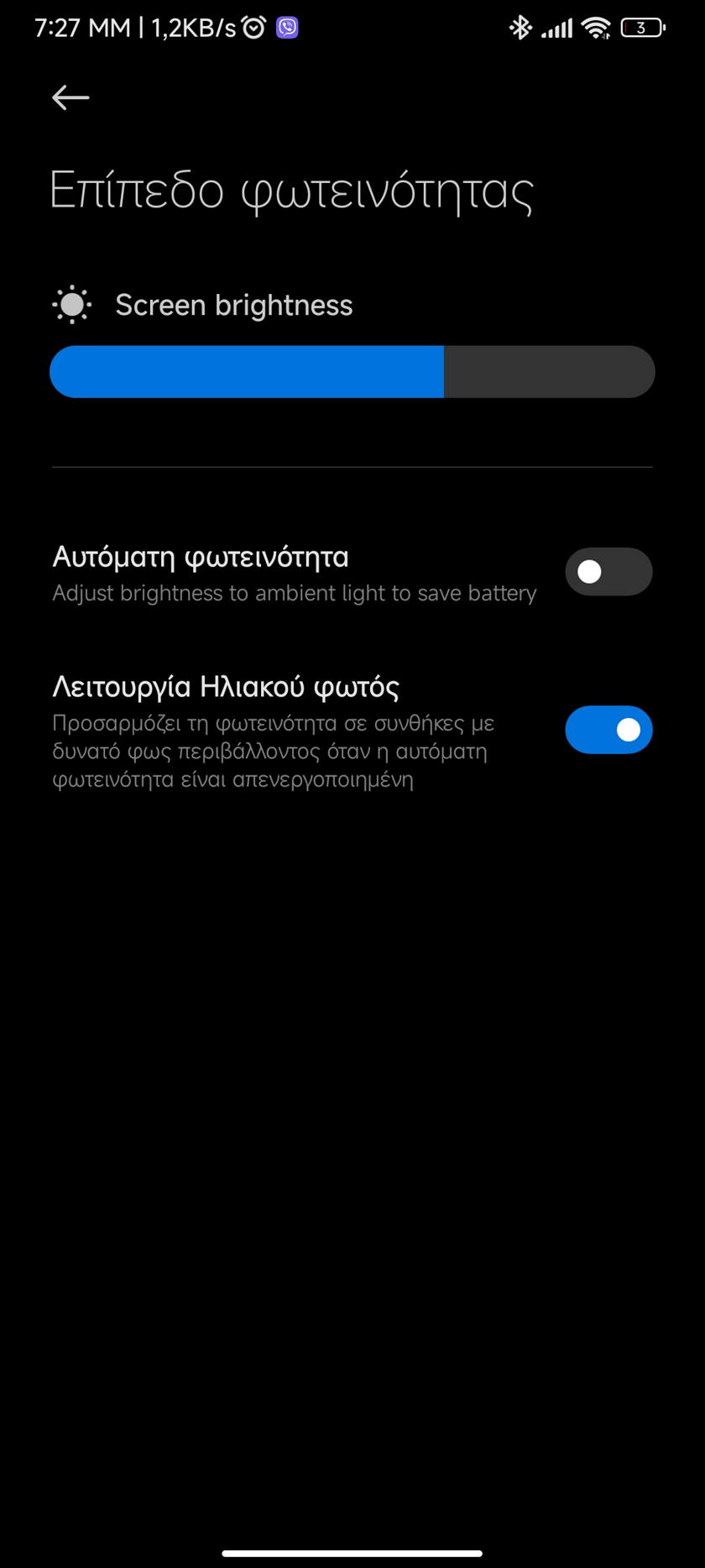705x1568 pixels.
Task: Go back using the arrow icon
Action: tap(70, 97)
